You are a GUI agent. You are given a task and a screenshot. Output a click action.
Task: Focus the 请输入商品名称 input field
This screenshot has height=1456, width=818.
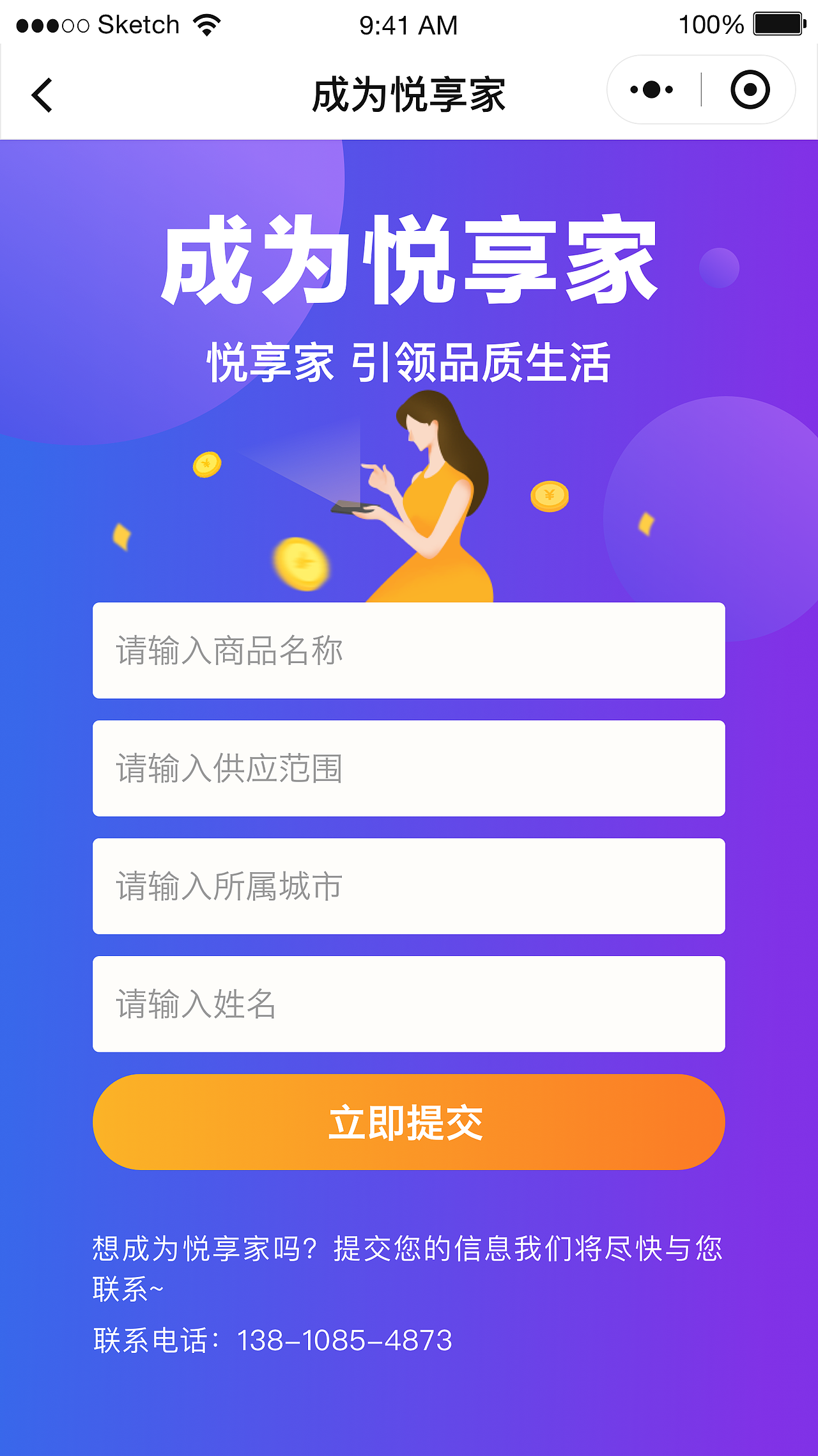point(409,650)
